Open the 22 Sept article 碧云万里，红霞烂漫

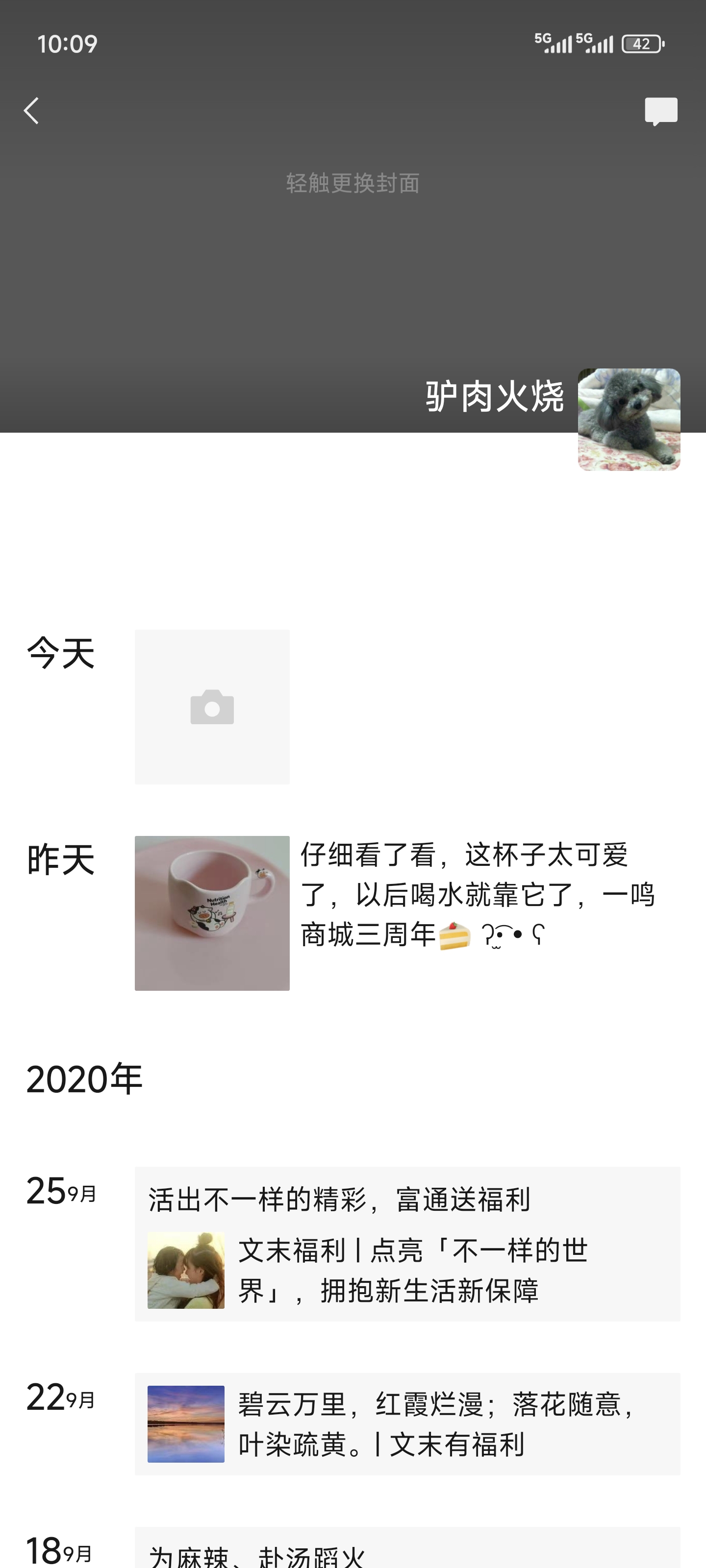pyautogui.click(x=407, y=1423)
